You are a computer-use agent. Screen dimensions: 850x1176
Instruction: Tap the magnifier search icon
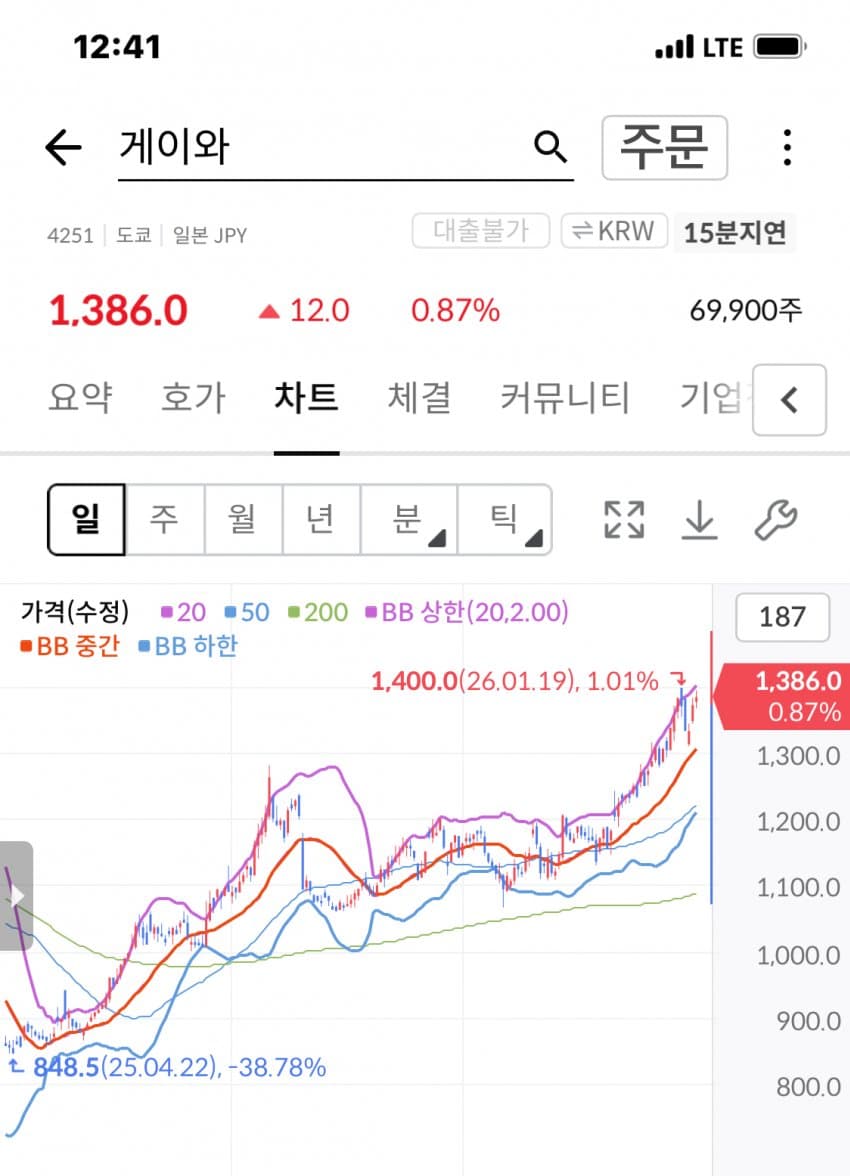pos(550,146)
